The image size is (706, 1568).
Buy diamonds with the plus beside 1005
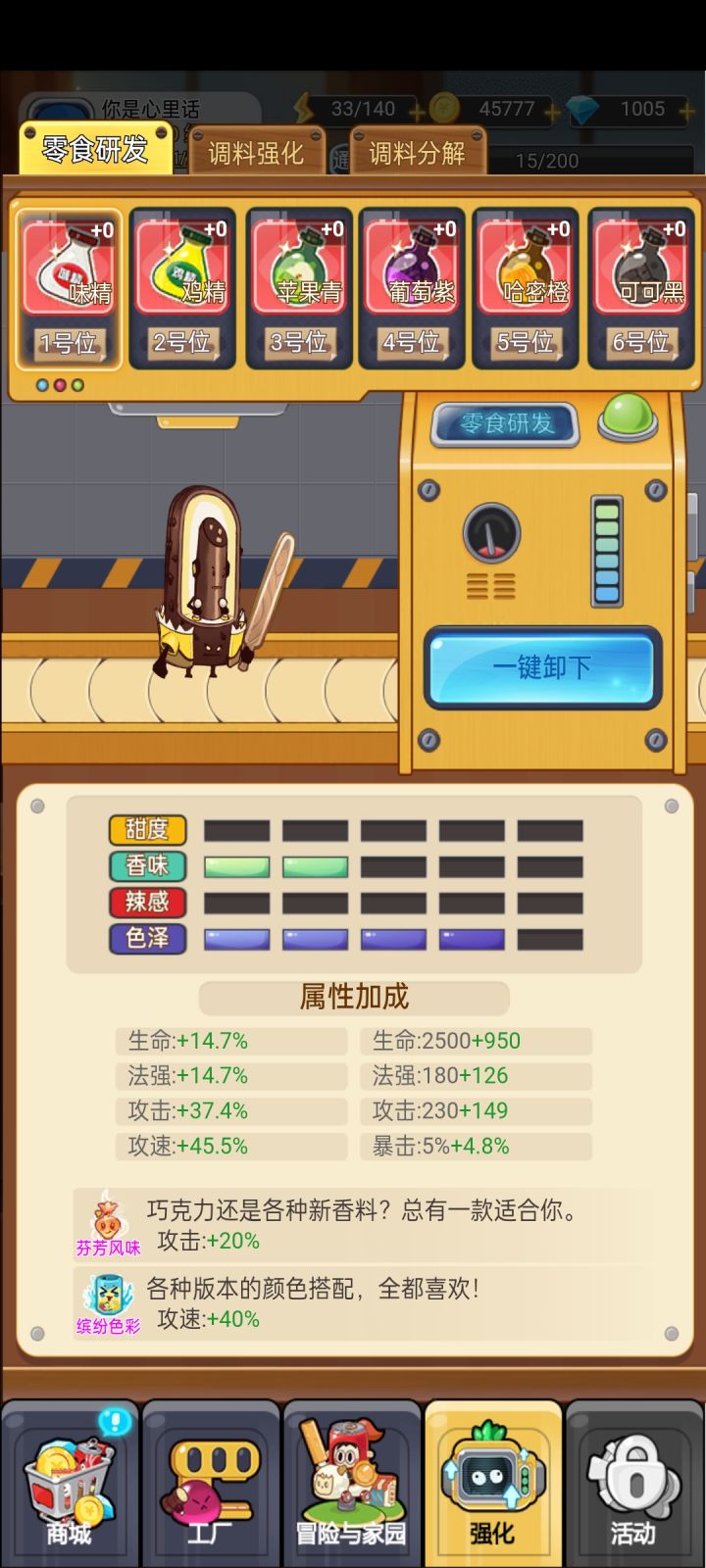pyautogui.click(x=688, y=111)
